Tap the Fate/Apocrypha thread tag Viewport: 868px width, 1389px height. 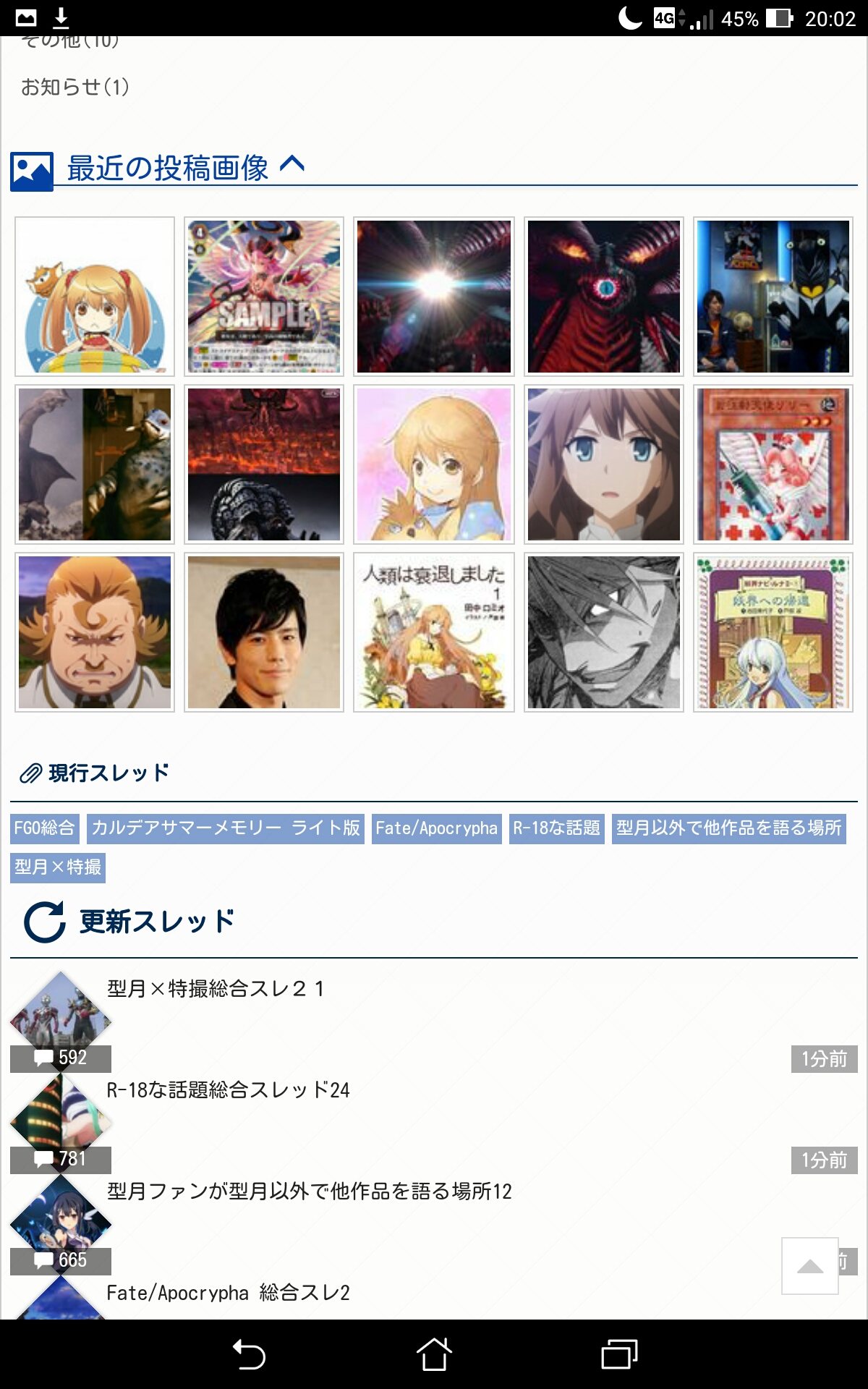tap(436, 828)
